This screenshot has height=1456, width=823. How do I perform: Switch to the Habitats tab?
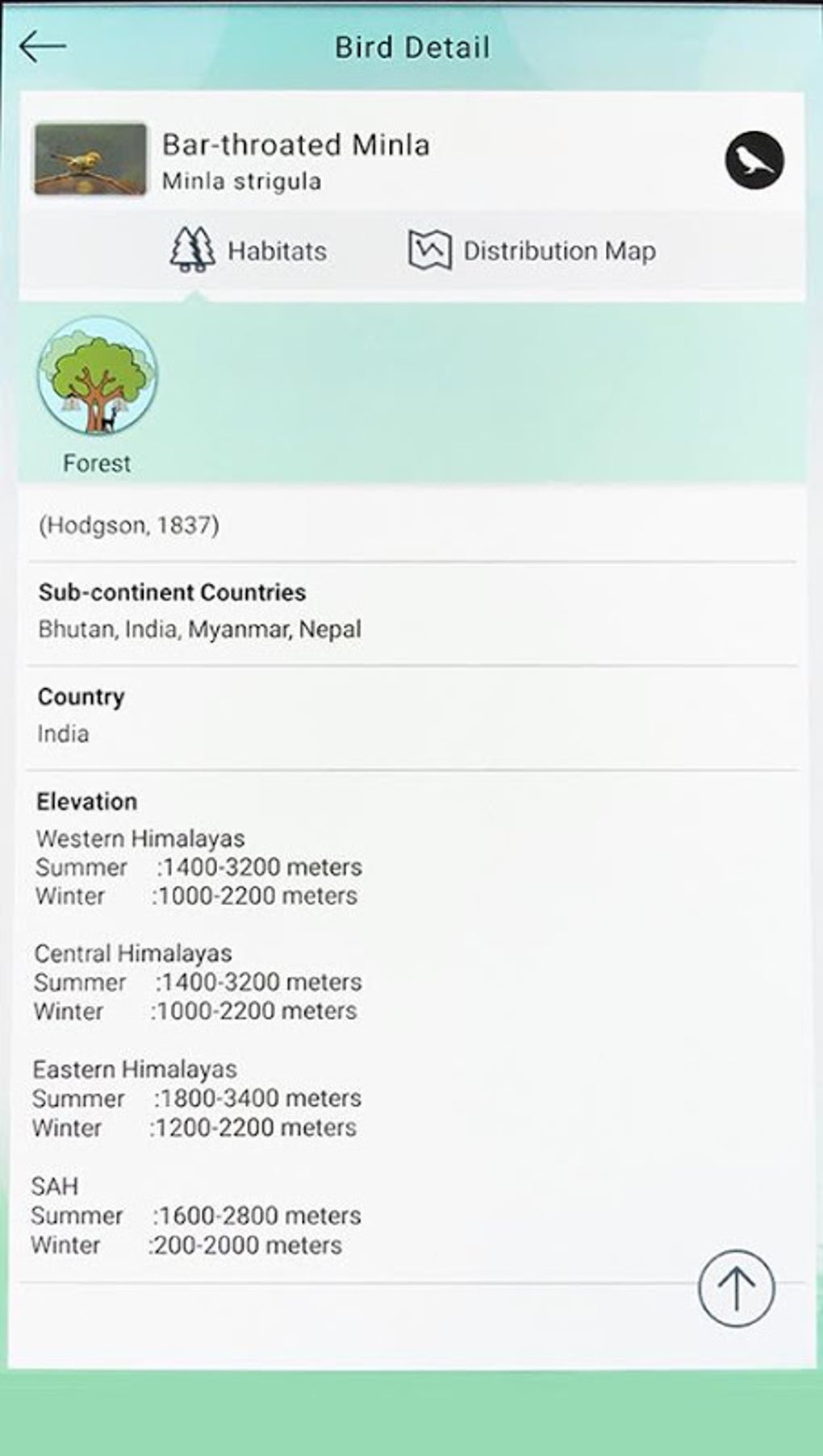tap(249, 250)
